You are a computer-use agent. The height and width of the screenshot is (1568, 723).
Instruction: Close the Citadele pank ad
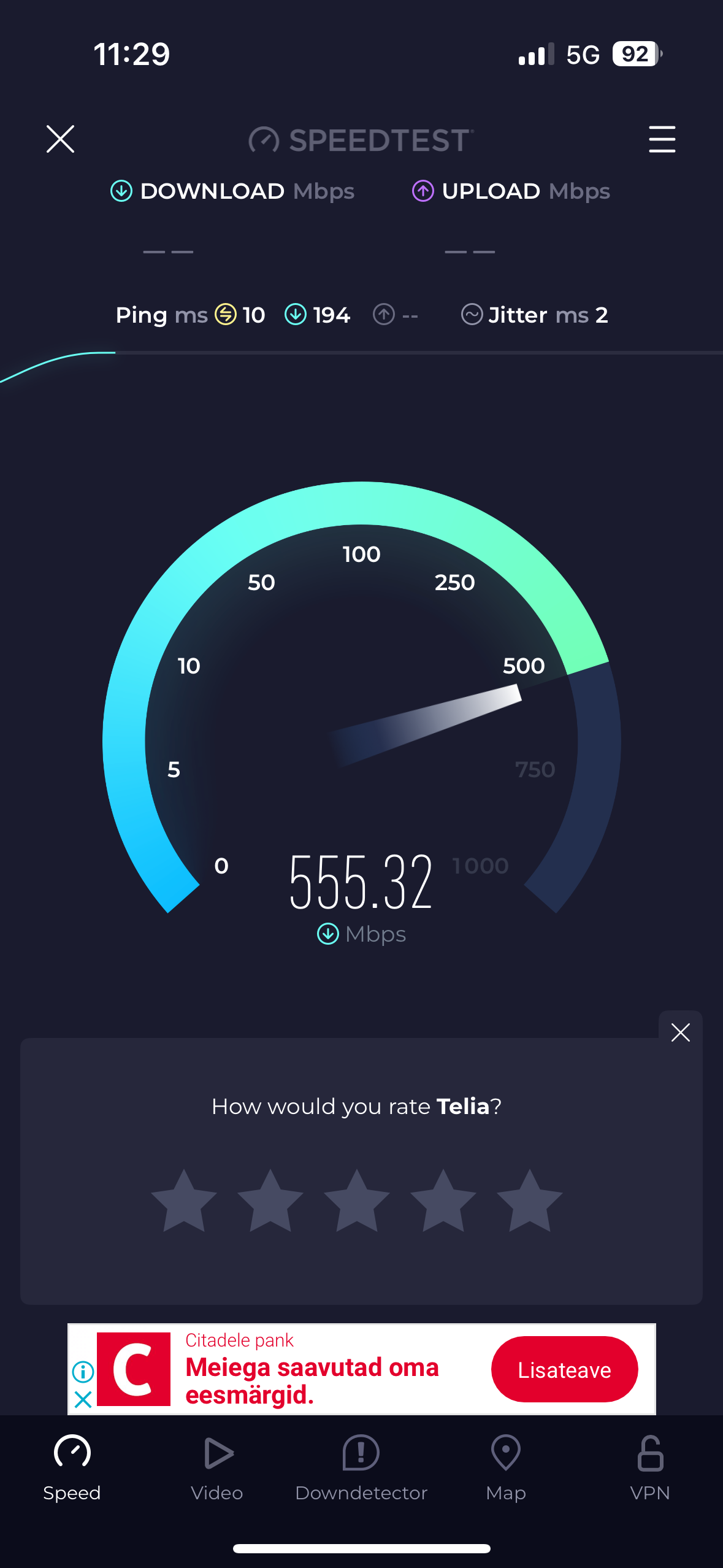pos(83,1399)
